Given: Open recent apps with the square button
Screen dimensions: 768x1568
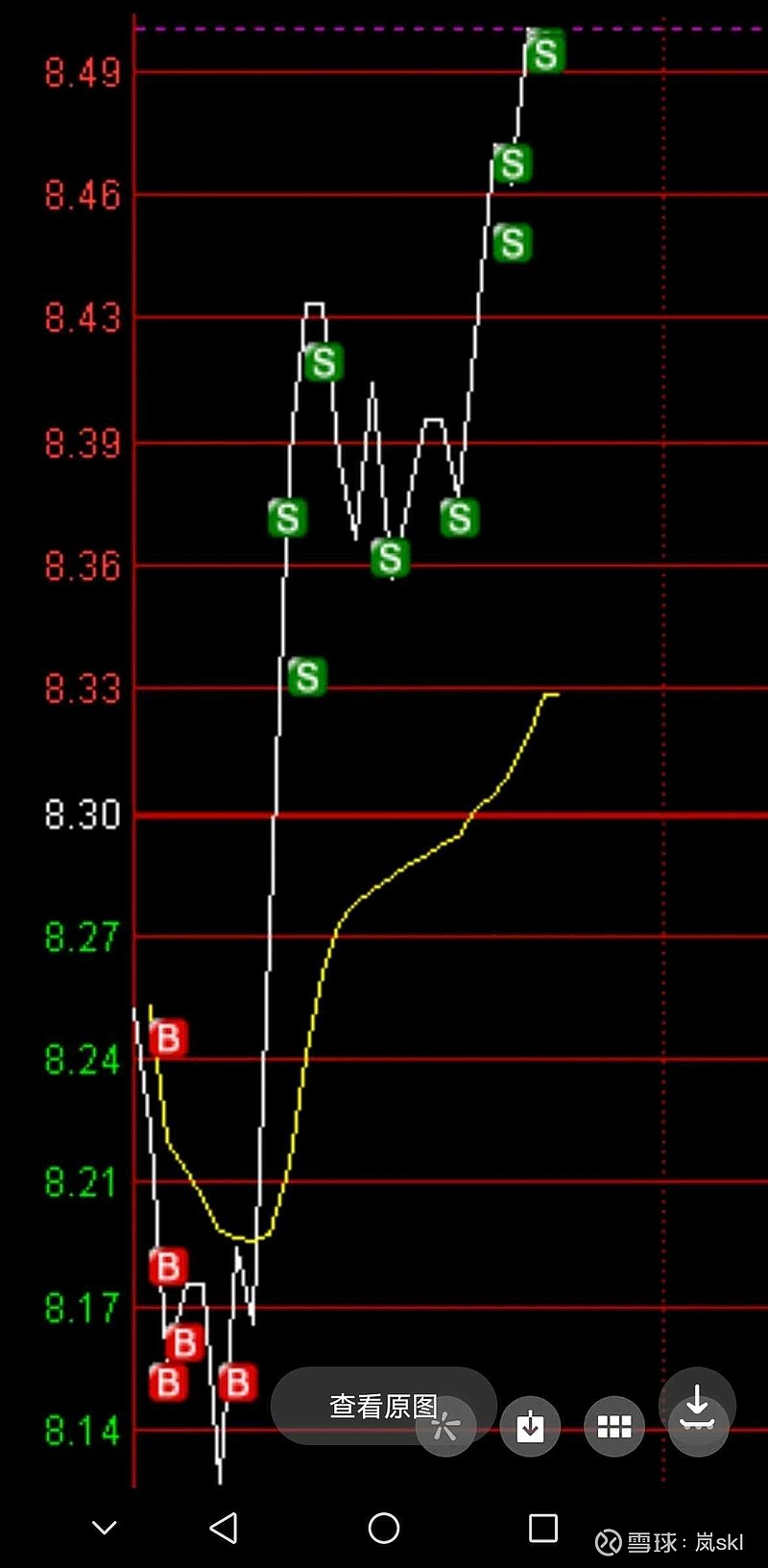Looking at the screenshot, I should 543,1528.
